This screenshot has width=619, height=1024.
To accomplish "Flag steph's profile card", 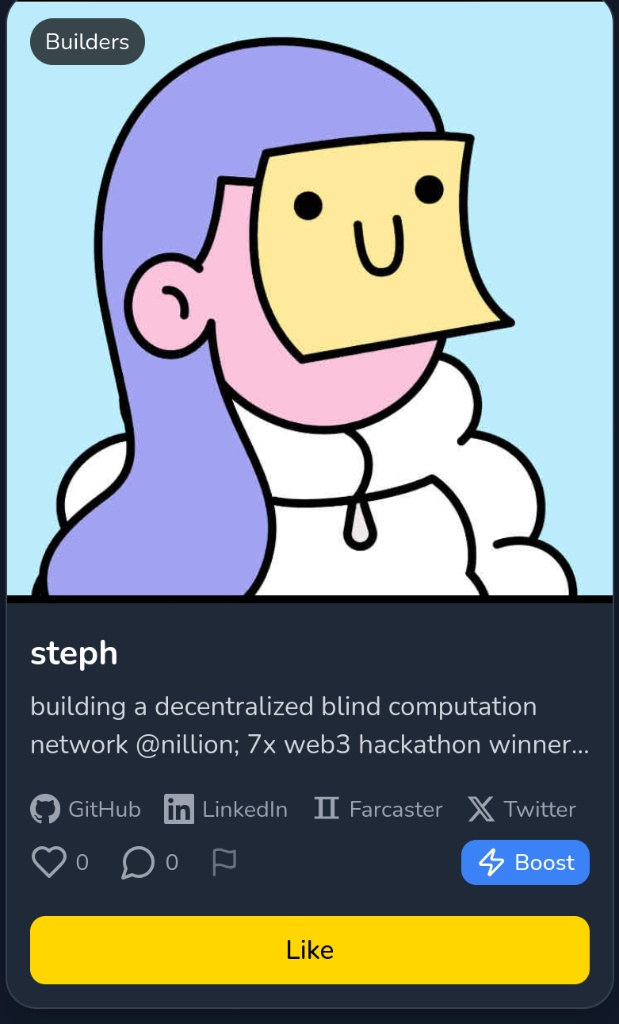I will click(x=225, y=862).
